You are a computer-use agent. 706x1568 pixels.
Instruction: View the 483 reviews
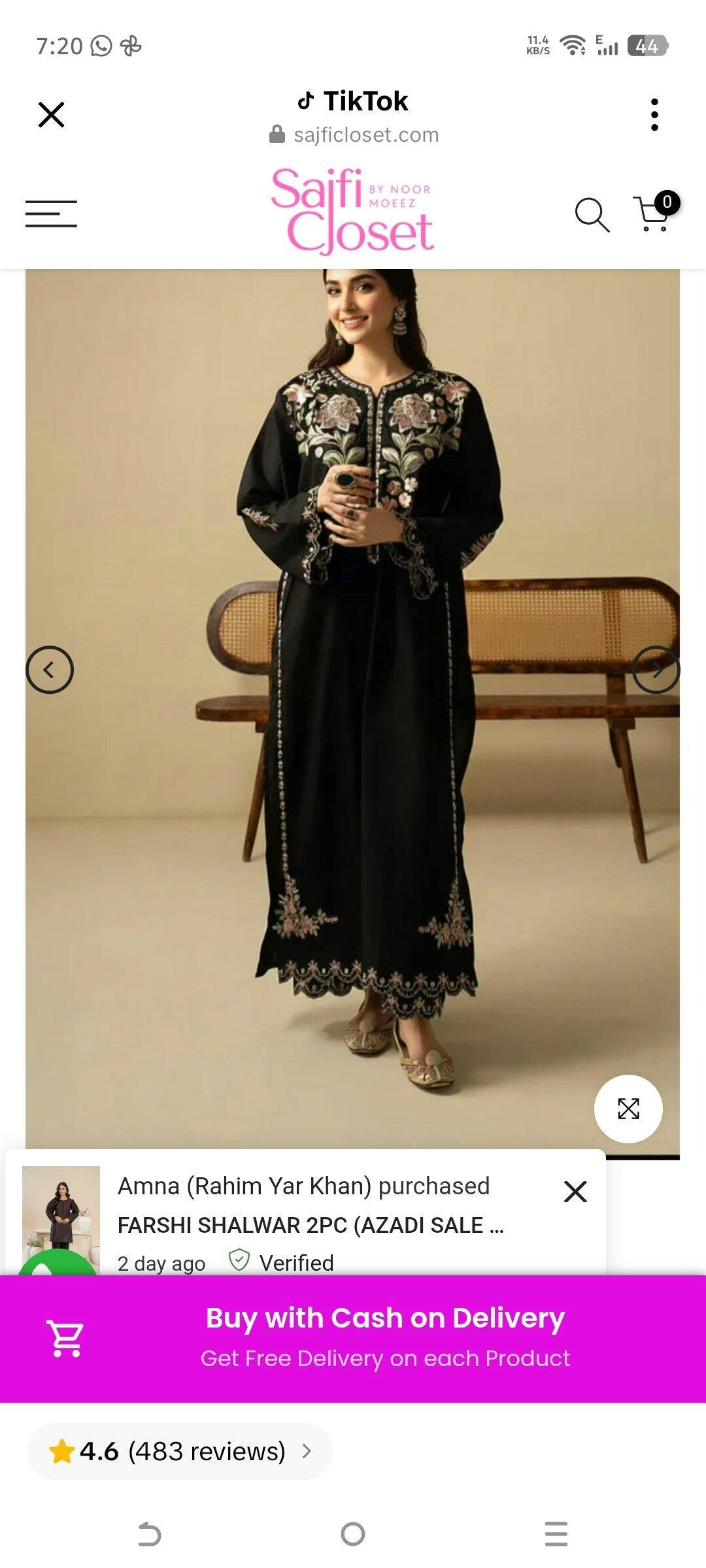180,1452
